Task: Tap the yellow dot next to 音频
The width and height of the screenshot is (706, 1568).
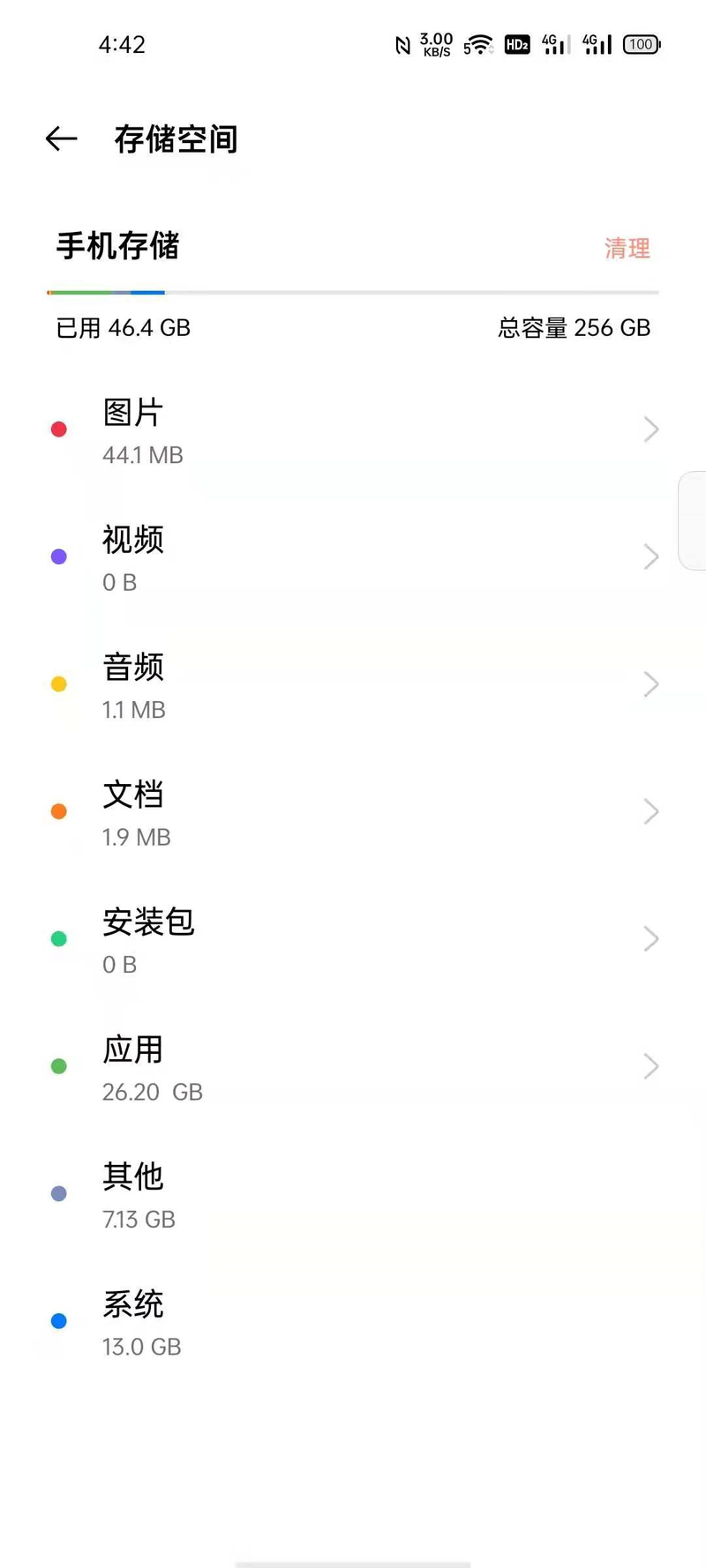Action: click(59, 684)
